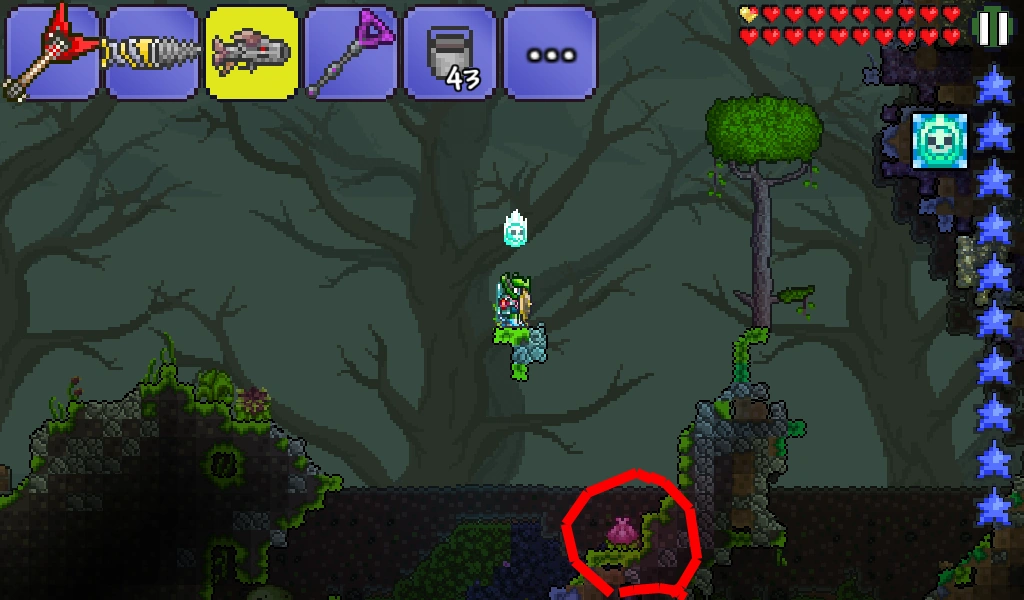Tap the highlighted fish gun slot
1024x600 pixels.
(252, 54)
